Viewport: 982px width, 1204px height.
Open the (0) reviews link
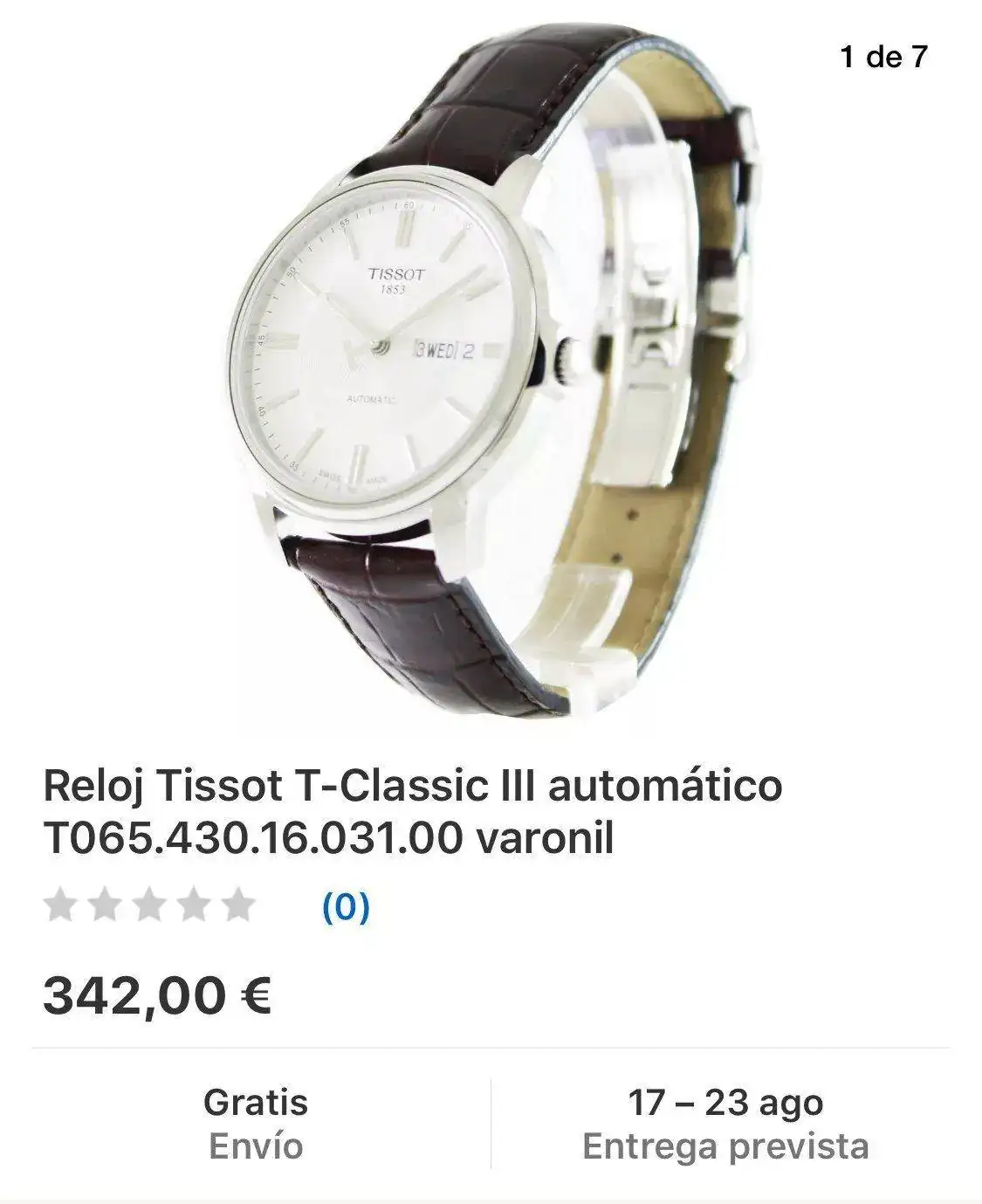[x=346, y=908]
